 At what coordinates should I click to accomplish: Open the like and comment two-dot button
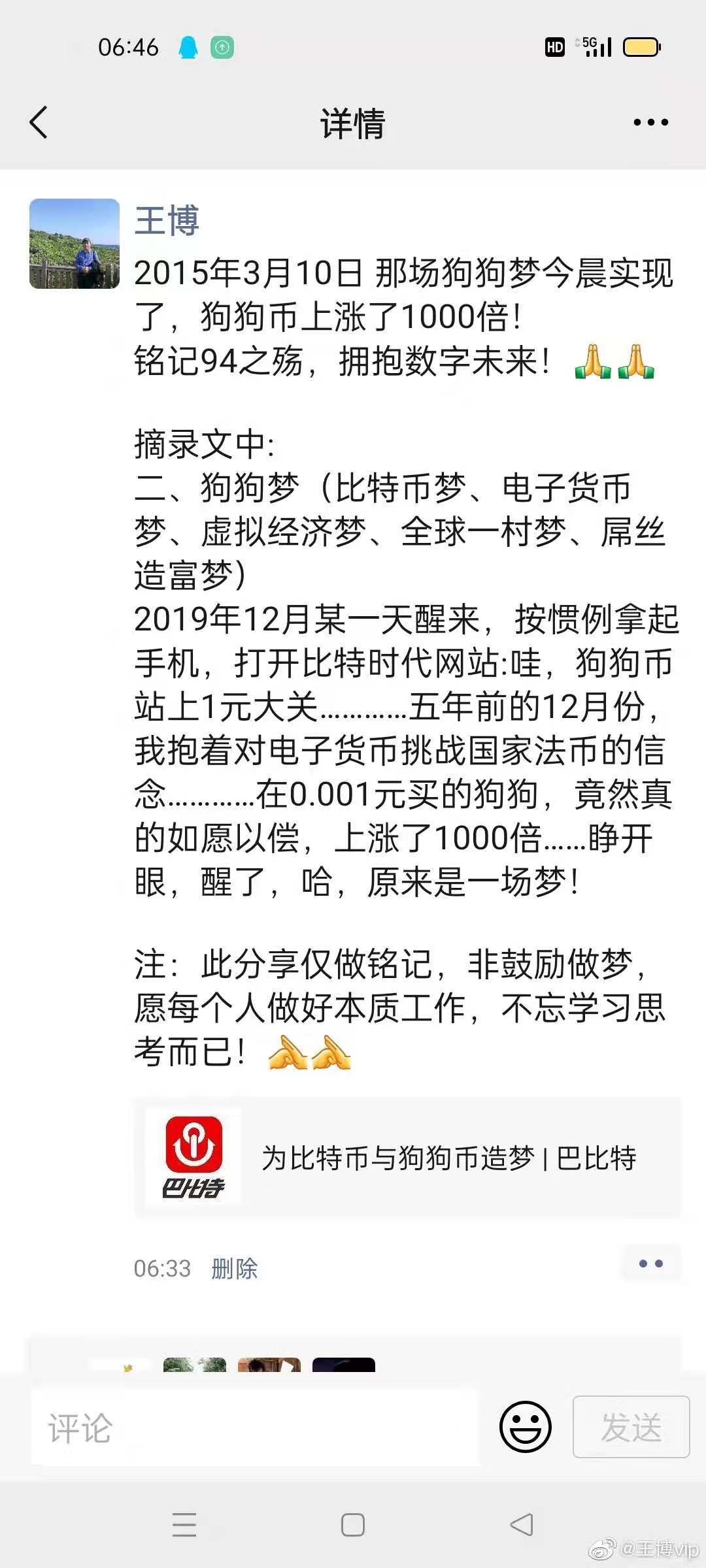coord(650,1264)
